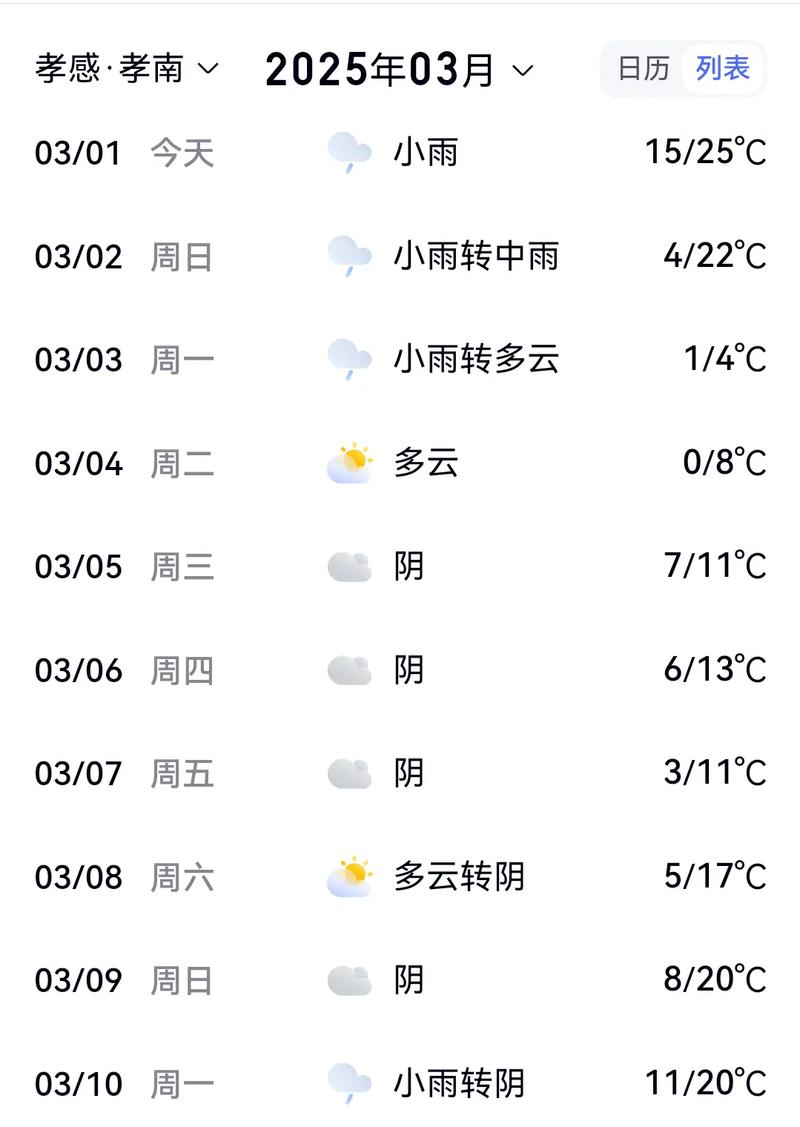Select the rain icon on the 03/03 row

coord(347,358)
